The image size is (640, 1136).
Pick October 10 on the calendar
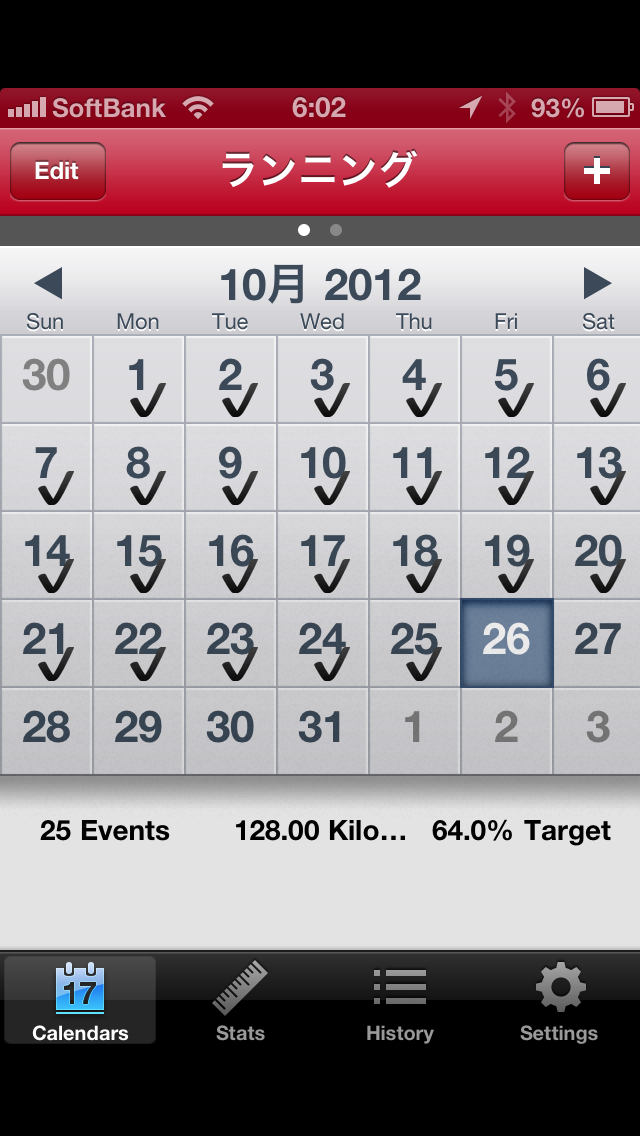click(322, 467)
